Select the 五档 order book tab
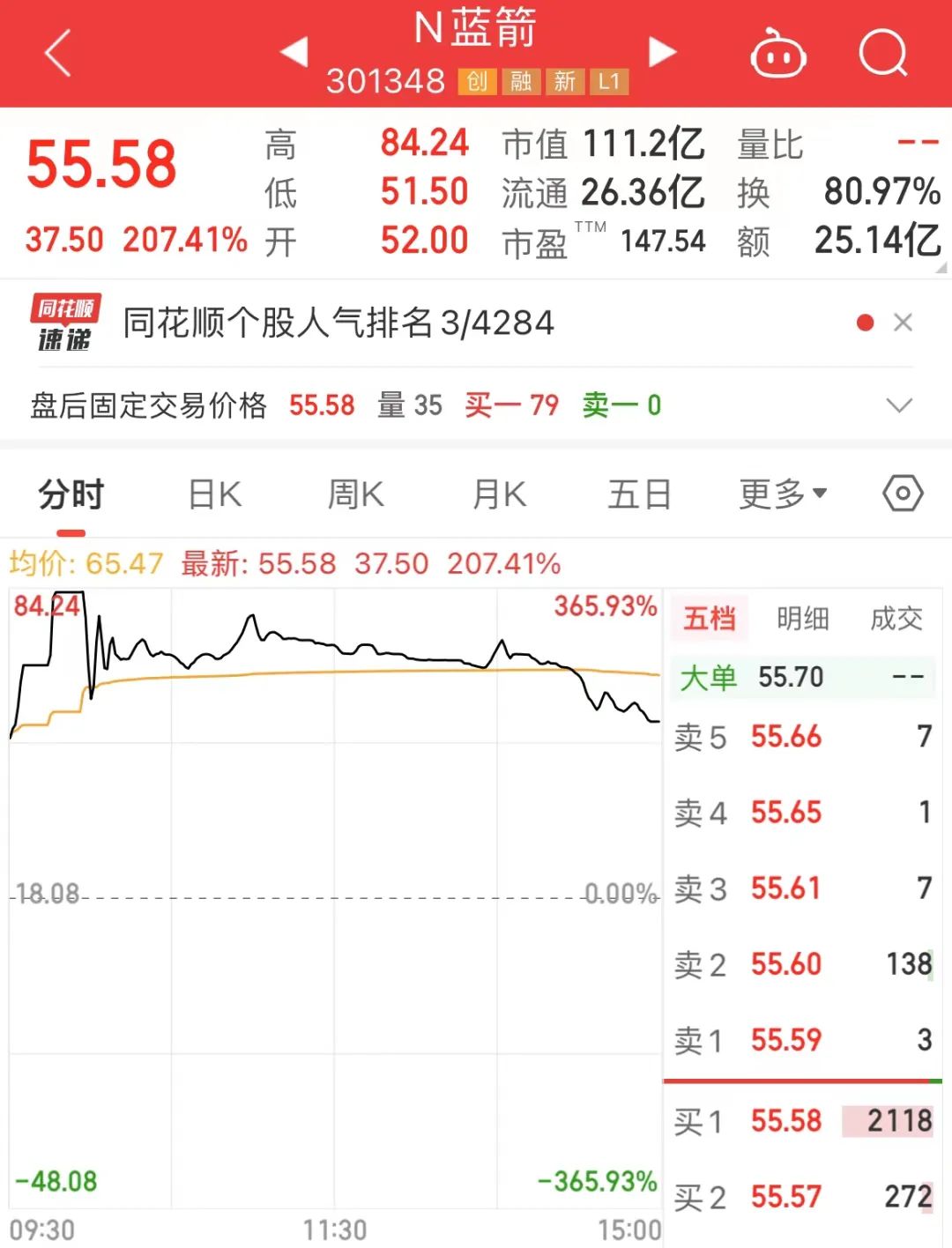Image resolution: width=952 pixels, height=1248 pixels. tap(710, 619)
